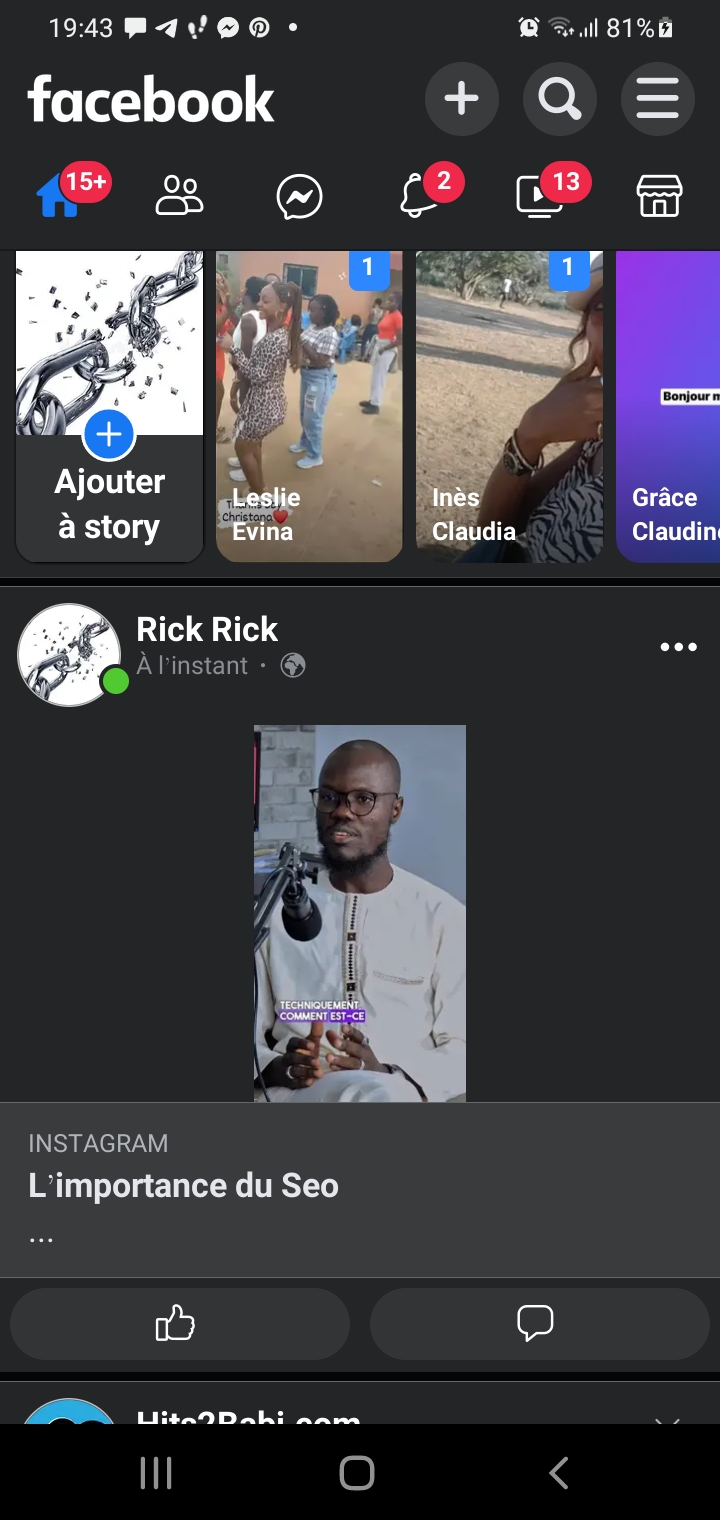Viewport: 720px width, 1520px height.
Task: Like Rick Rick's post
Action: coord(180,1323)
